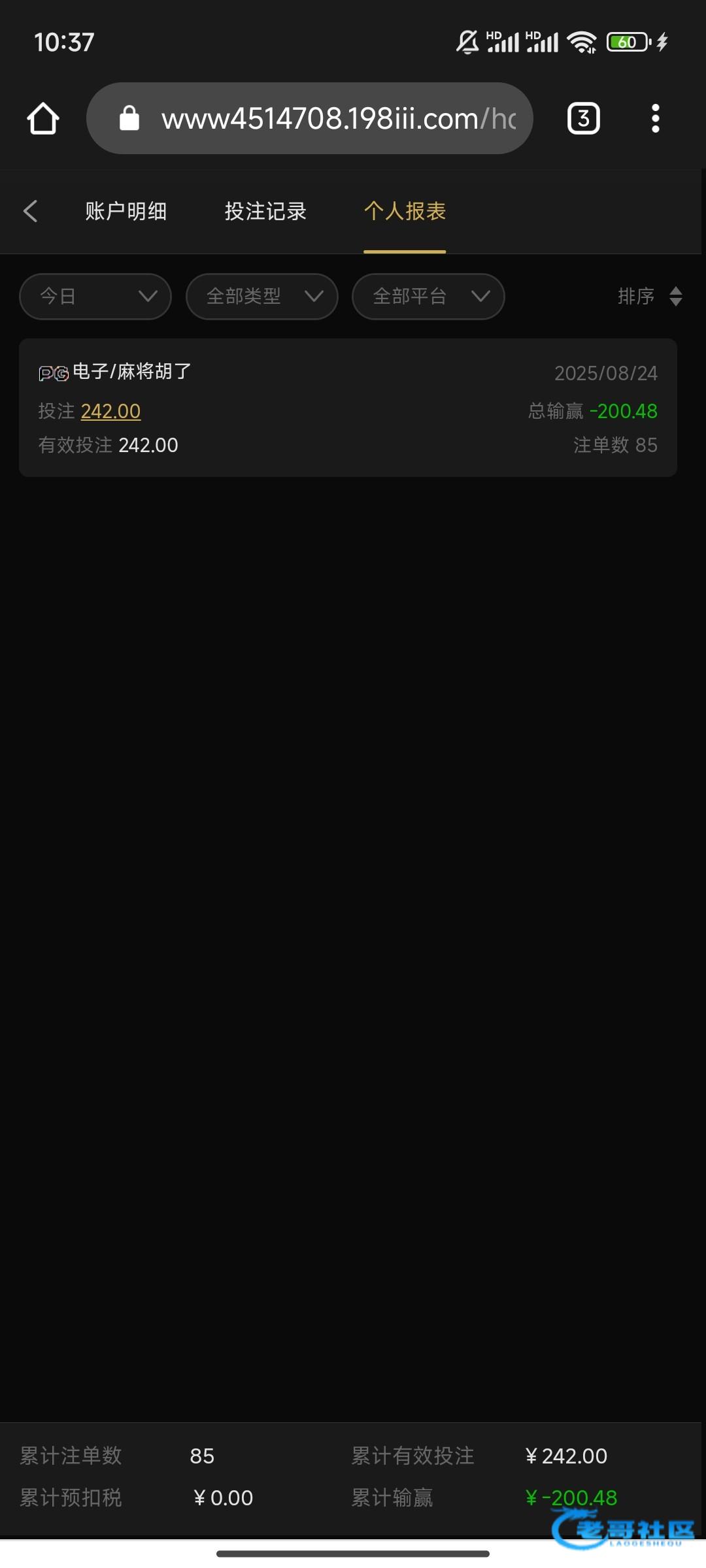This screenshot has width=706, height=1568.
Task: Open the underlined 242.00 bet amount link
Action: (x=110, y=411)
